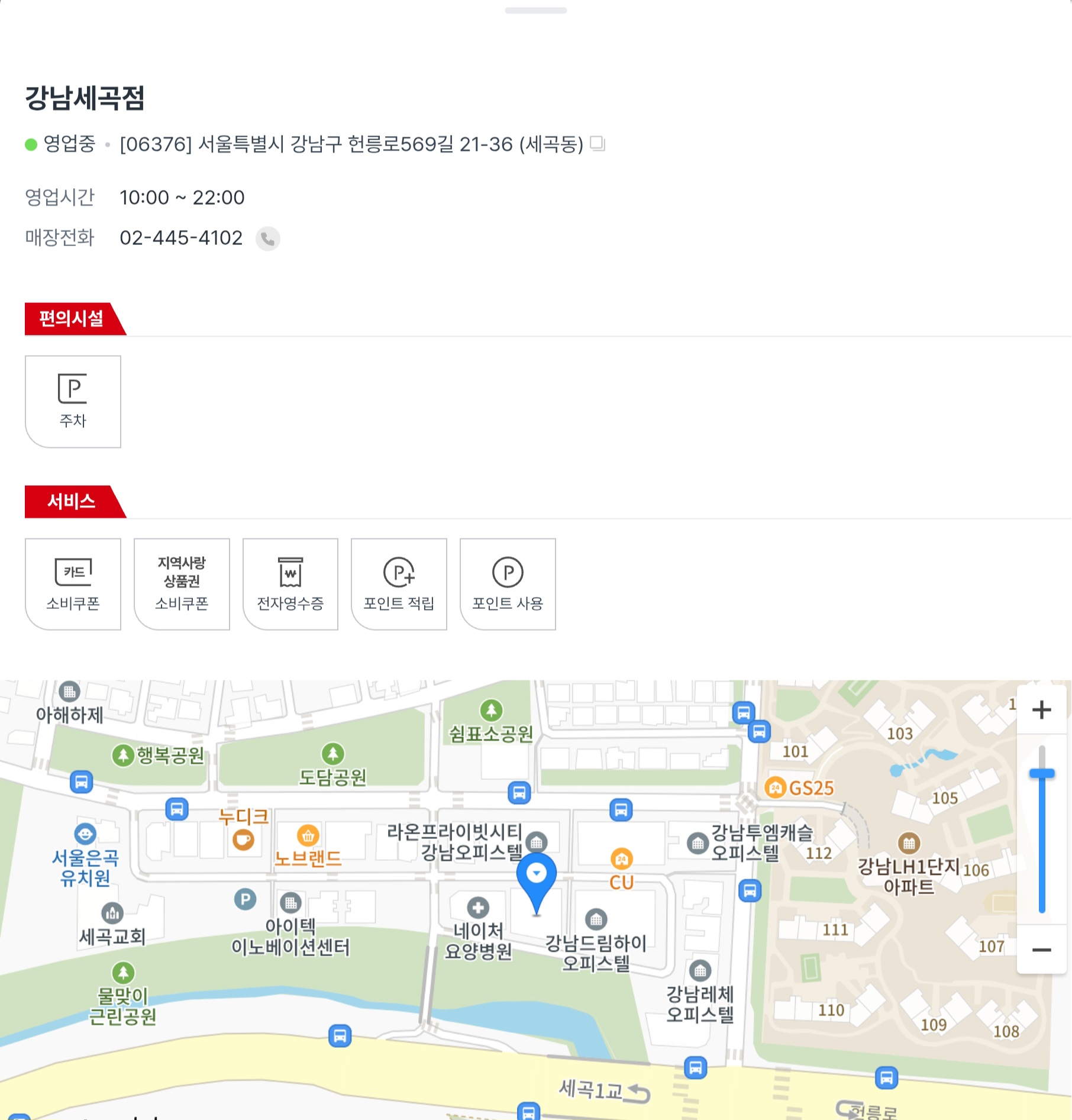Screen dimensions: 1072x1120
Task: Click the 카드 소비쿠폰 service icon
Action: point(73,583)
